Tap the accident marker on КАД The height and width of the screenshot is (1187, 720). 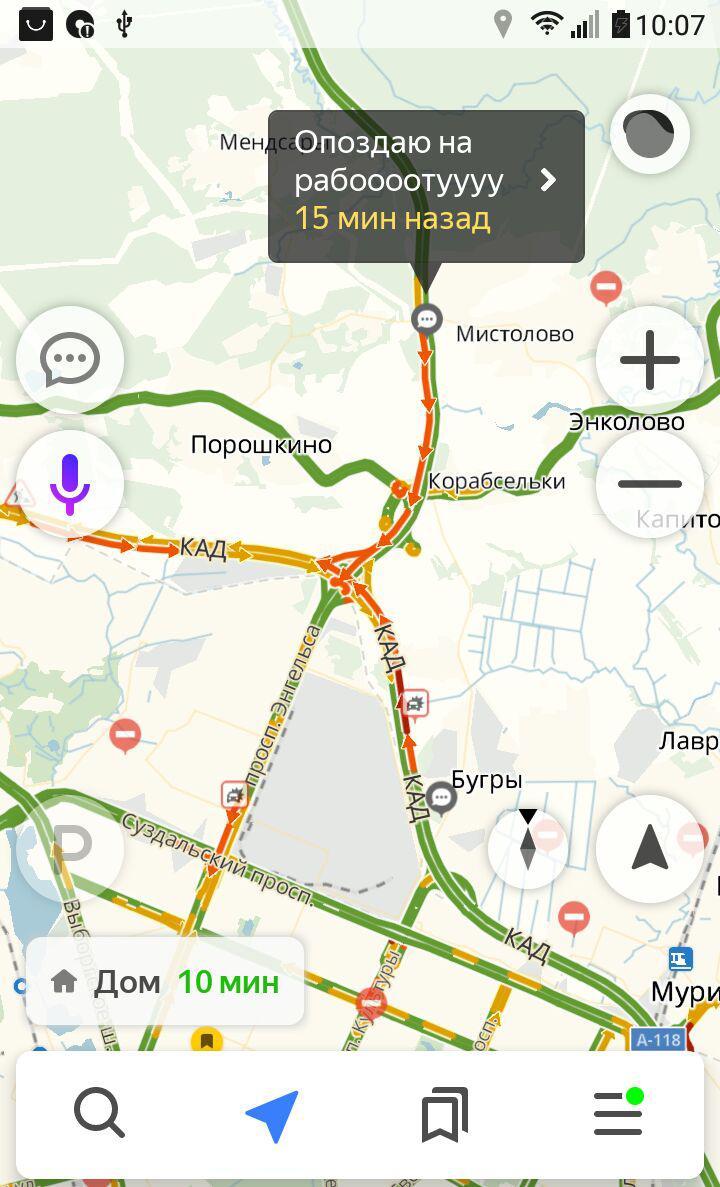(x=414, y=704)
